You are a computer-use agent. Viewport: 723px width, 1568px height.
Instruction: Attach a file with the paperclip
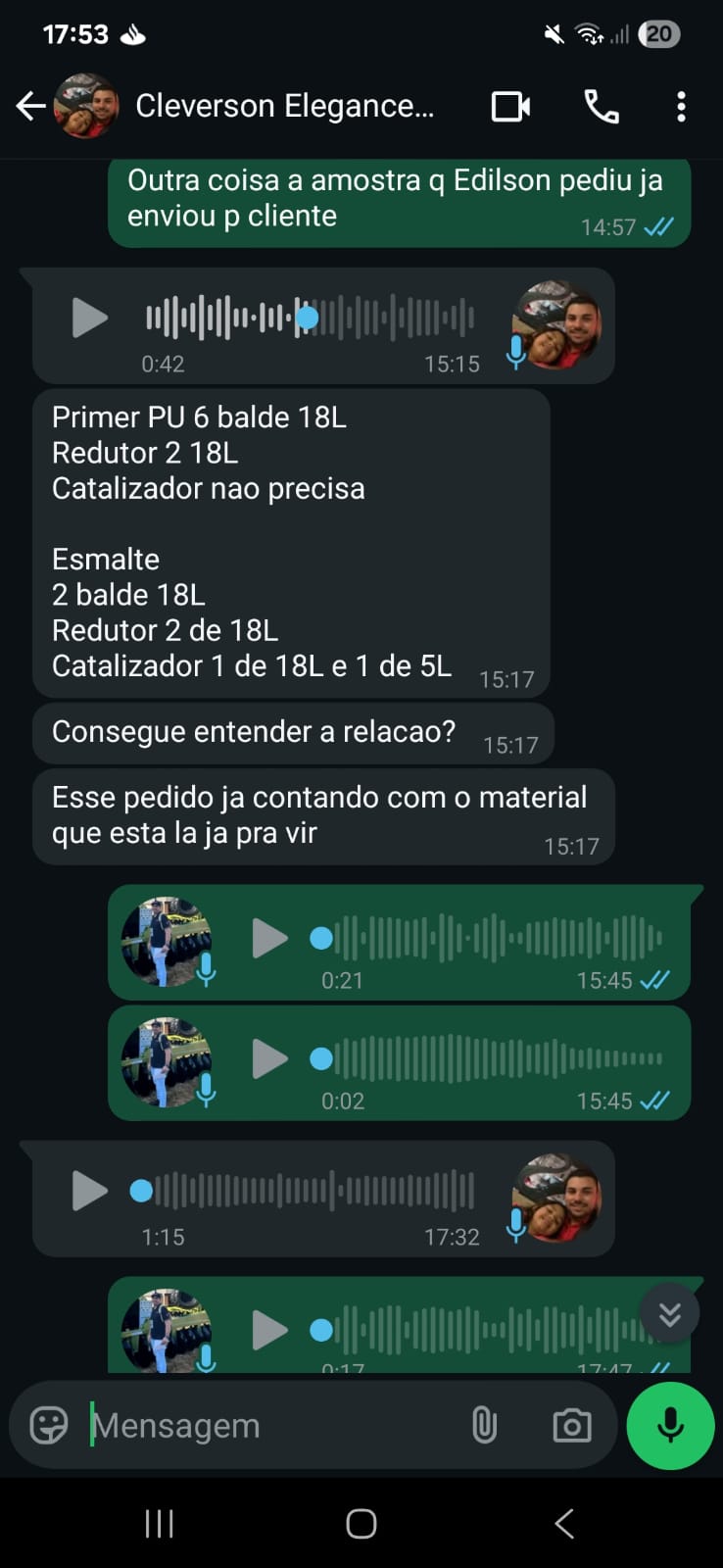[x=484, y=1425]
